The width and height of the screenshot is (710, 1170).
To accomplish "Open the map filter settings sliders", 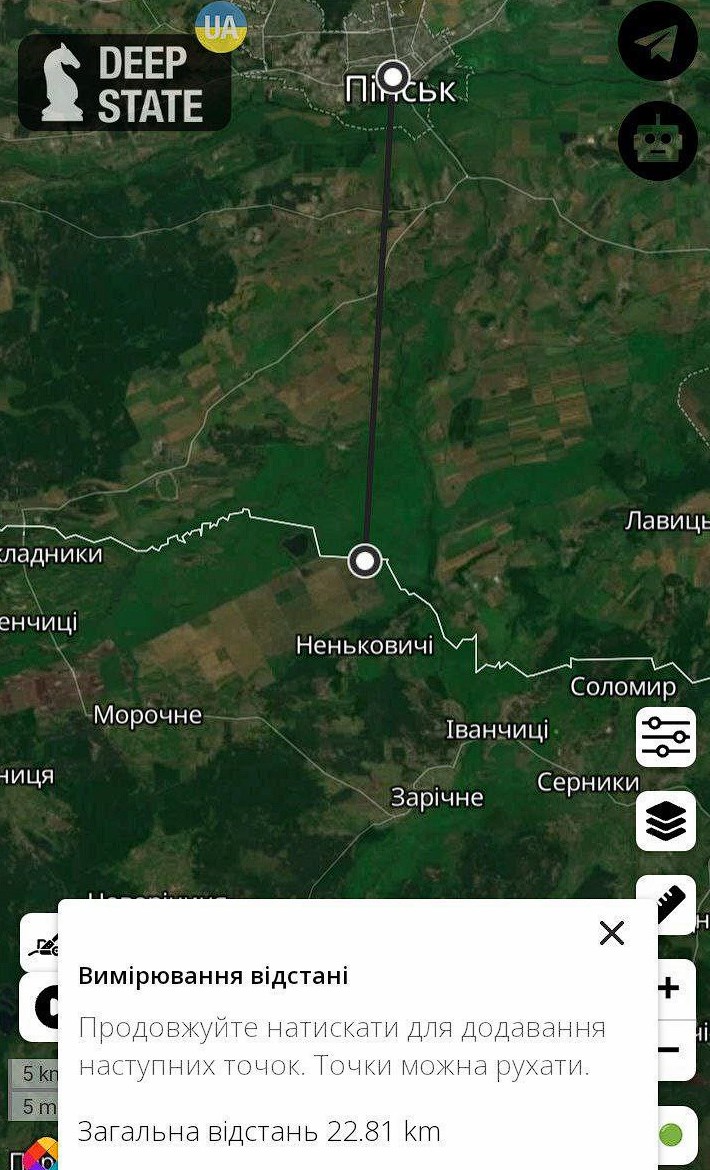I will 666,737.
